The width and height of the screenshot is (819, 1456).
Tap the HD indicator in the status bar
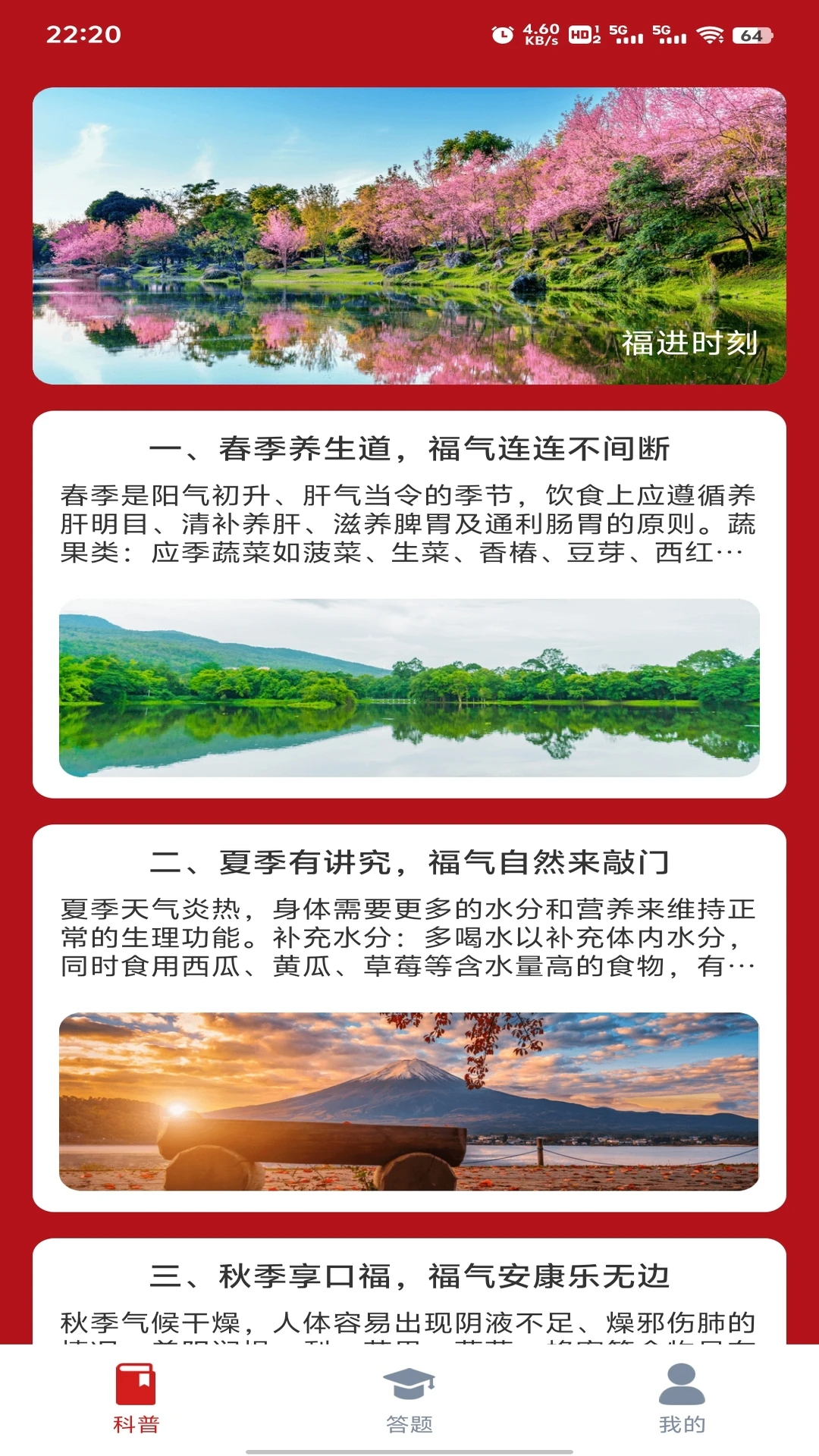[x=581, y=33]
